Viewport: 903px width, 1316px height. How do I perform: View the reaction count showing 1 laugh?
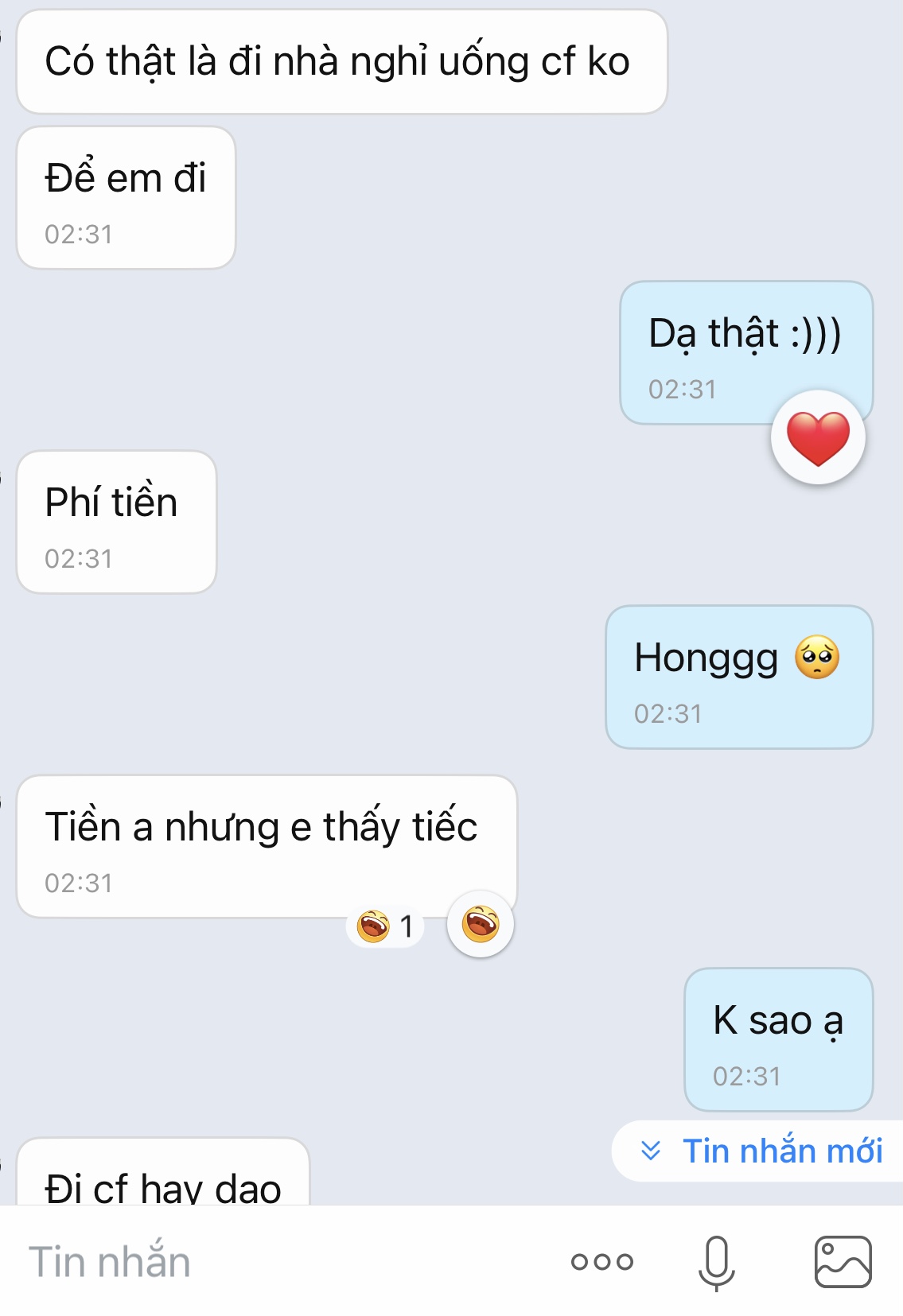(386, 926)
